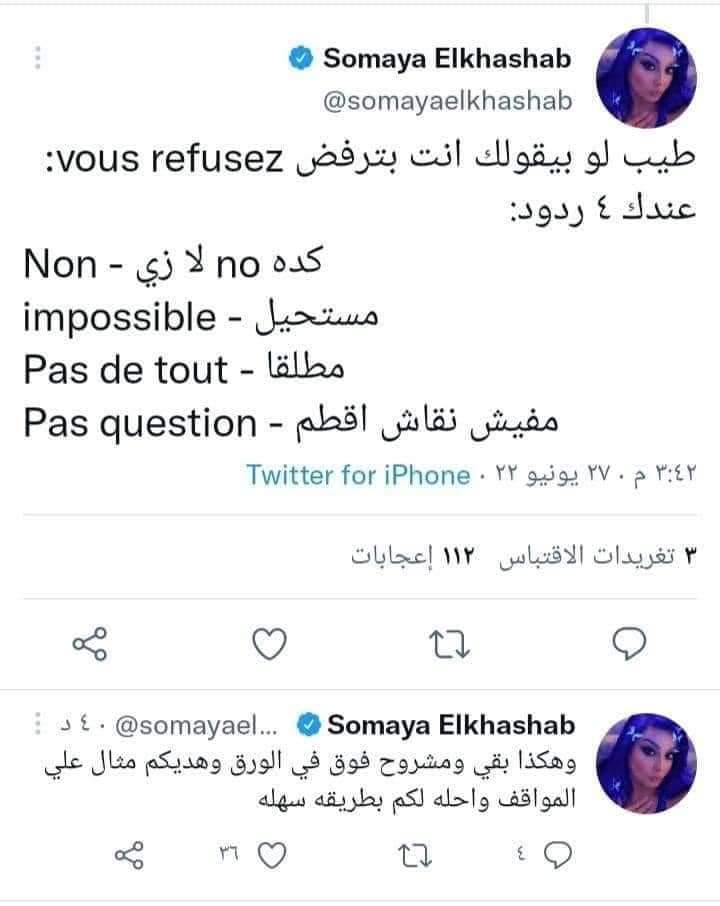Viewport: 720px width, 906px height.
Task: Like the reply tweet with 36 likes
Action: coord(272,855)
